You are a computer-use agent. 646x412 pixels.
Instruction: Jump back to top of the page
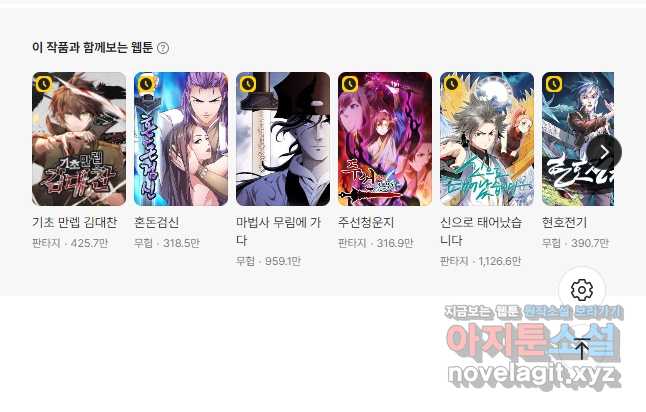[582, 349]
